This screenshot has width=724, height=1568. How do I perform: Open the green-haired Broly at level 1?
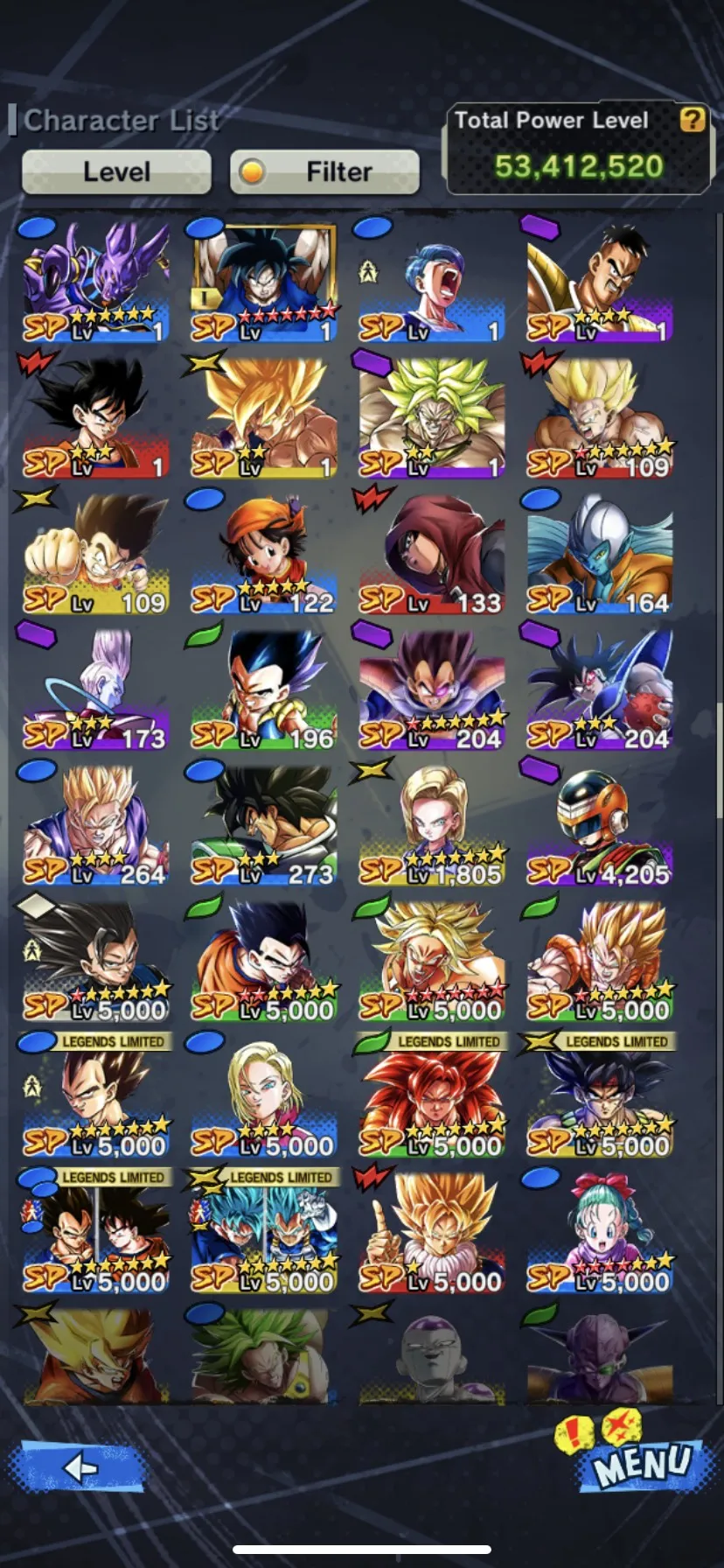pos(432,416)
